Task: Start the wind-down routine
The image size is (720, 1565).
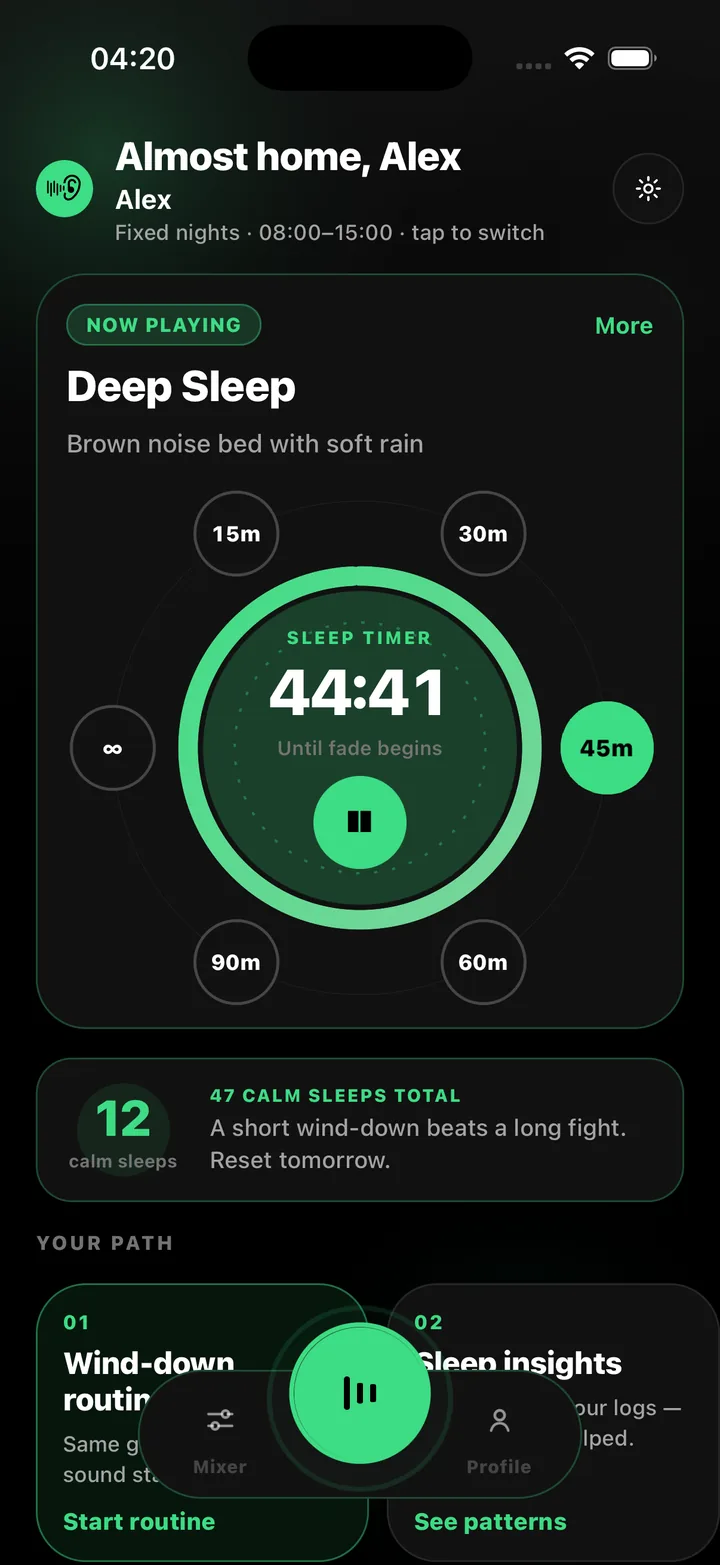Action: tap(139, 1521)
